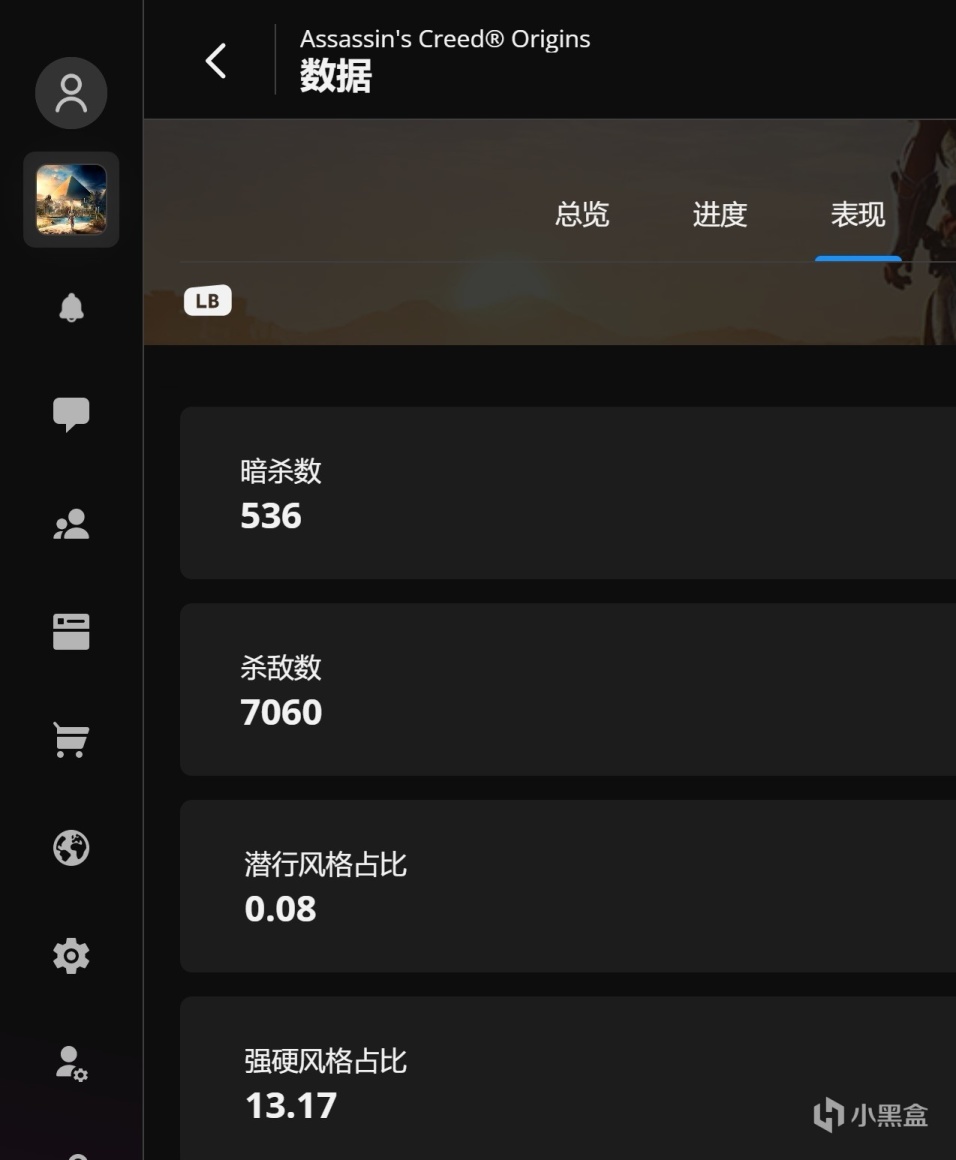
Task: Open the settings gear
Action: [x=71, y=956]
